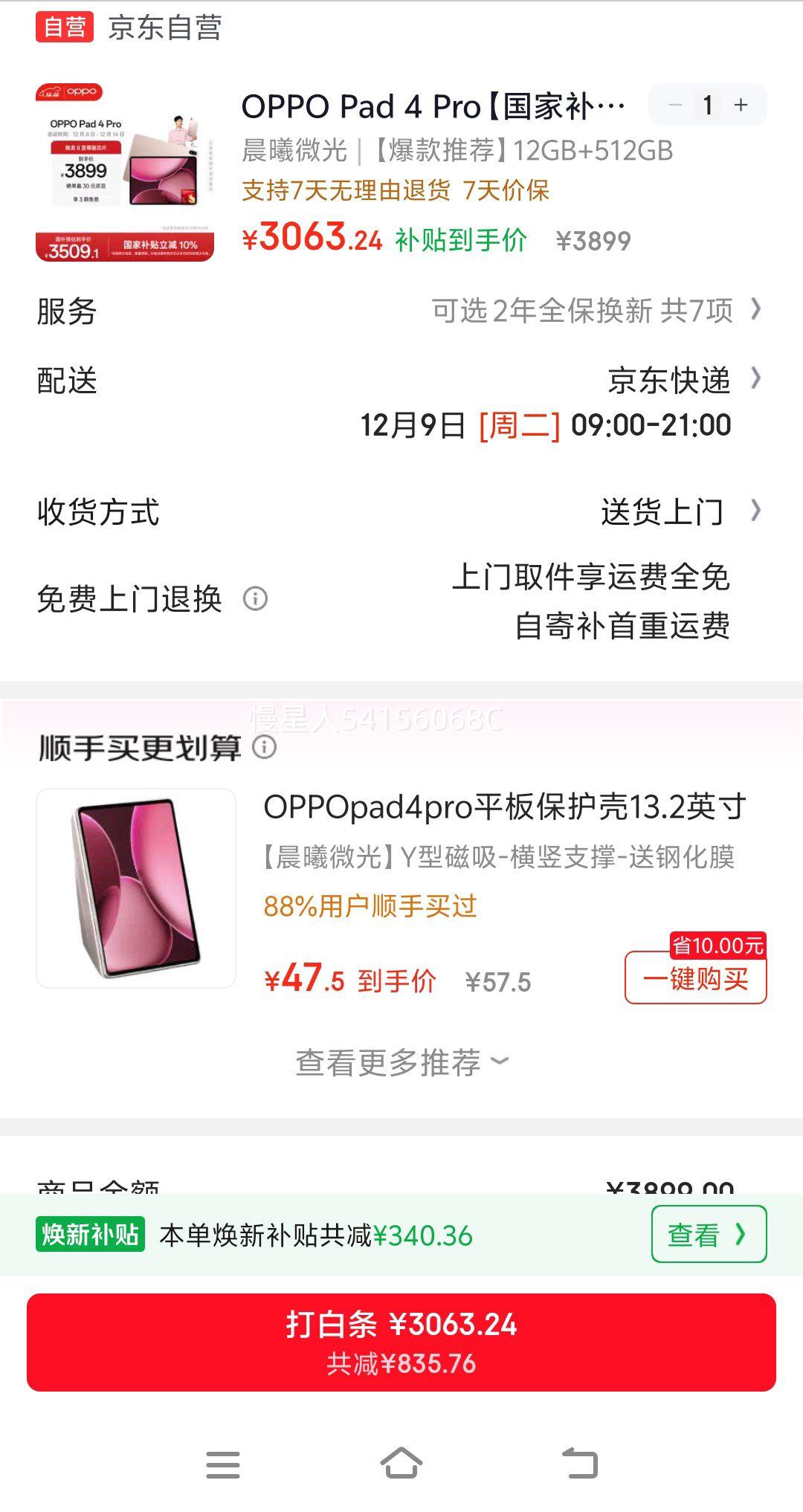The height and width of the screenshot is (1512, 803).
Task: Tap the 晨曦微光 12GB+512GB variant row
Action: (x=459, y=152)
